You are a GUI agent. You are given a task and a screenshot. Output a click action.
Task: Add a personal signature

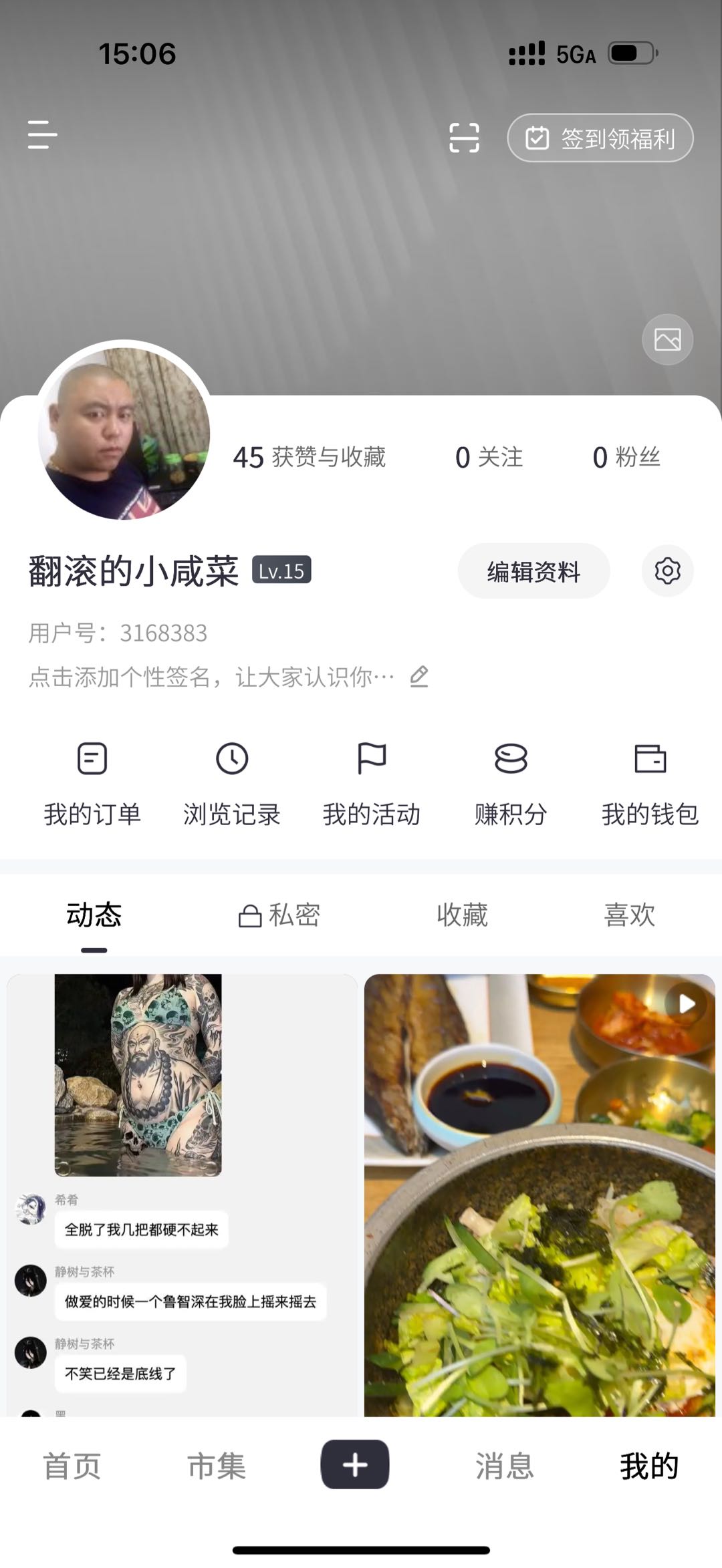click(227, 677)
